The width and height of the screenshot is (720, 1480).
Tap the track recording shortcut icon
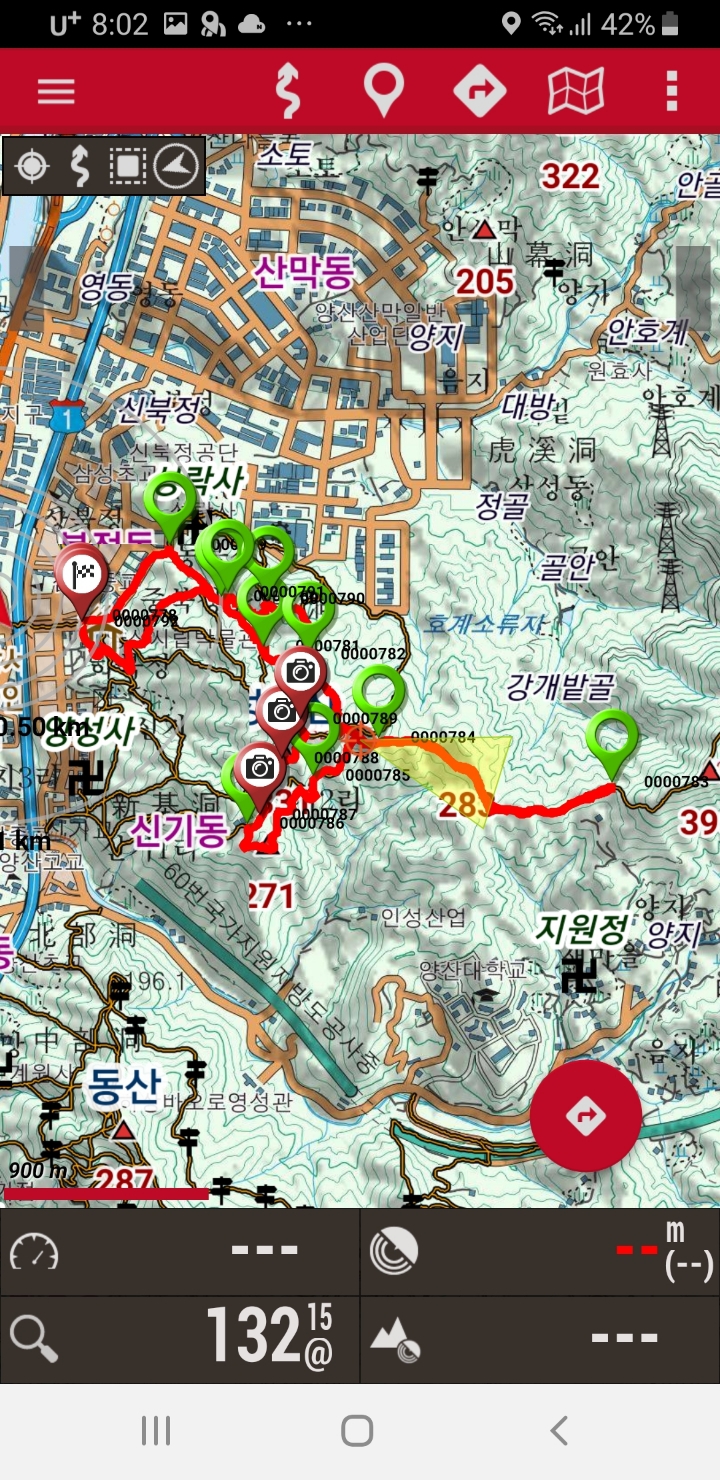coord(79,166)
